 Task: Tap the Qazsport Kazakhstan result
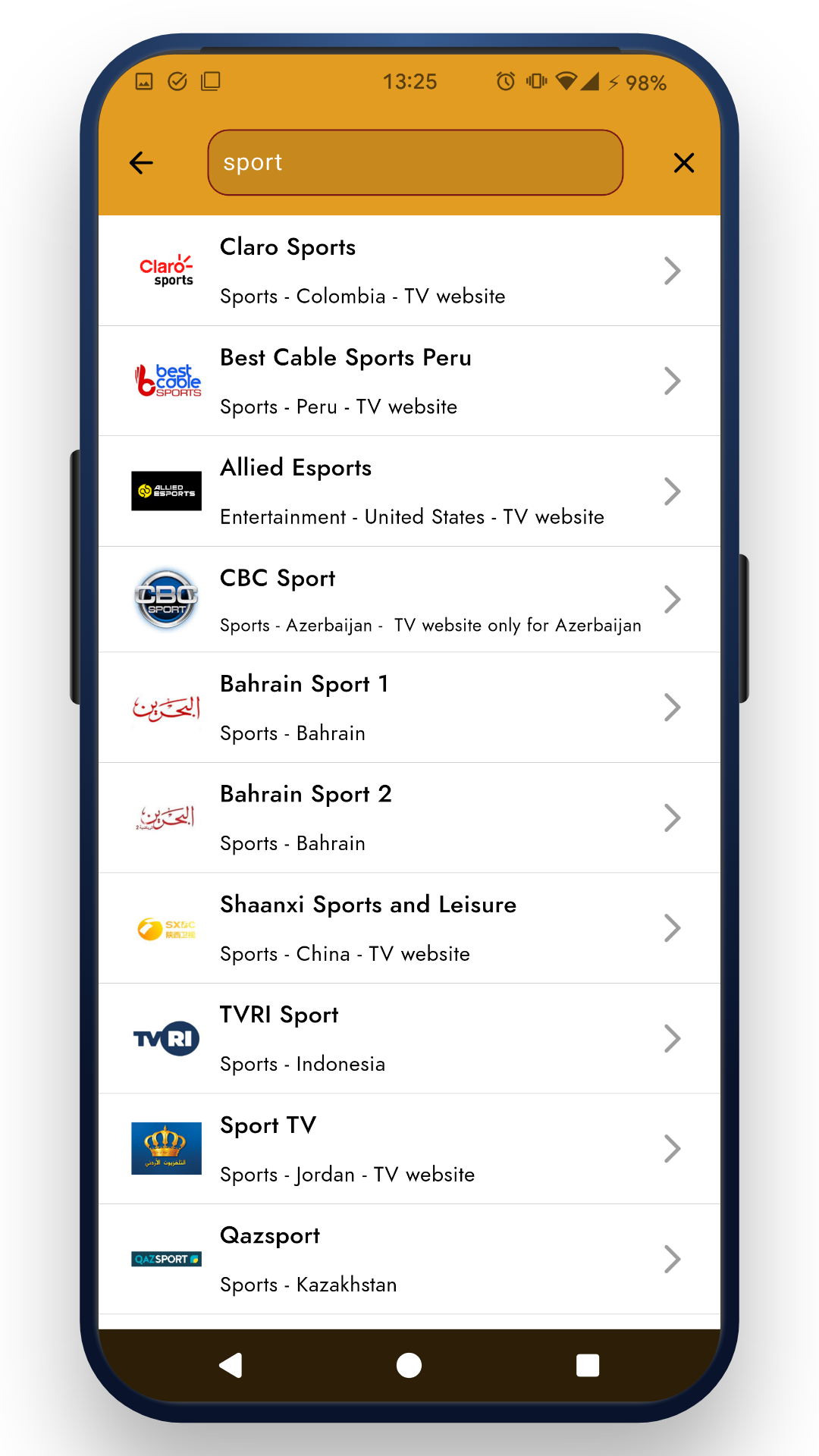409,1259
